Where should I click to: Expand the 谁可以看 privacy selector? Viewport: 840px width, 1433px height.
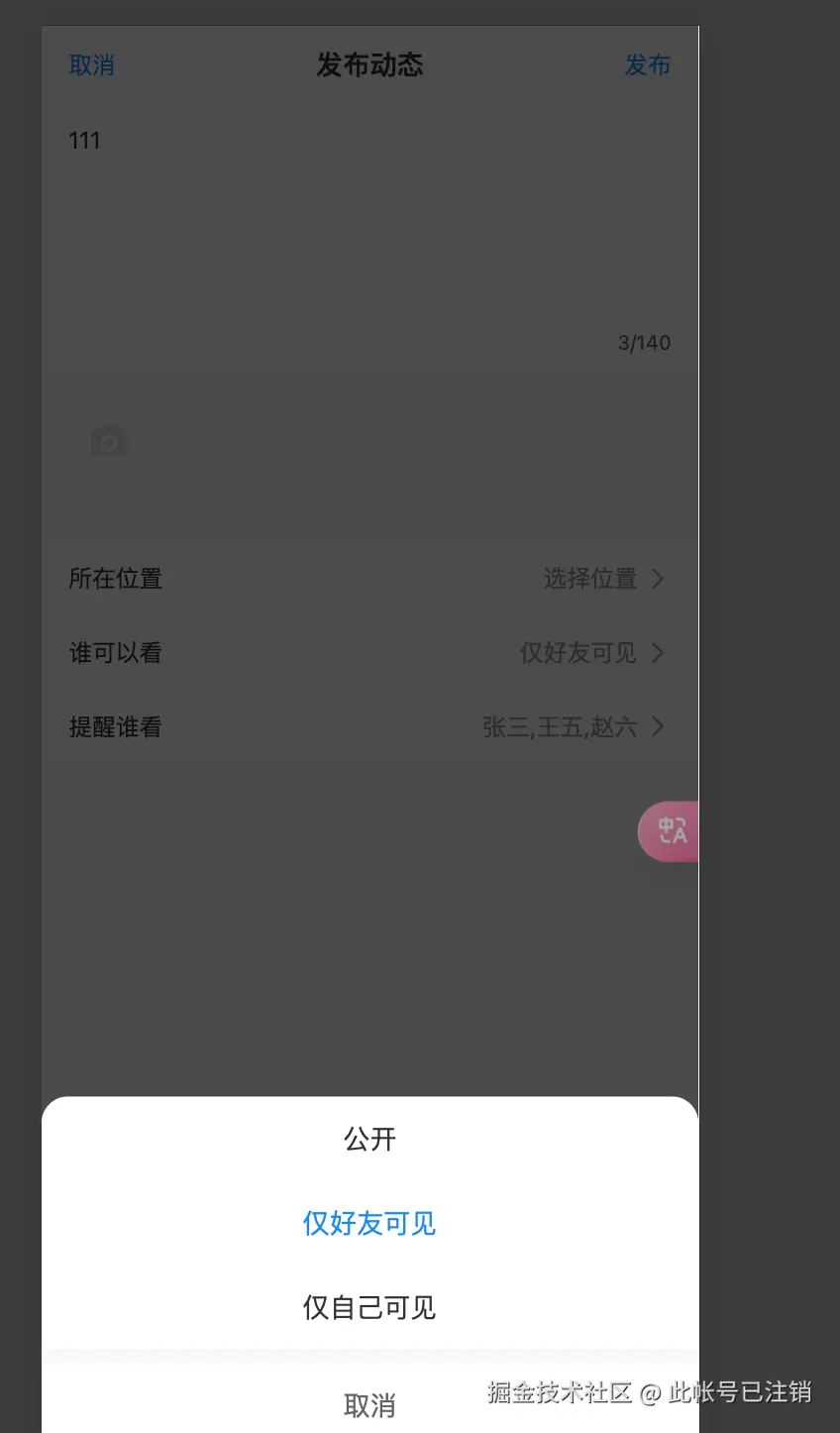click(369, 653)
